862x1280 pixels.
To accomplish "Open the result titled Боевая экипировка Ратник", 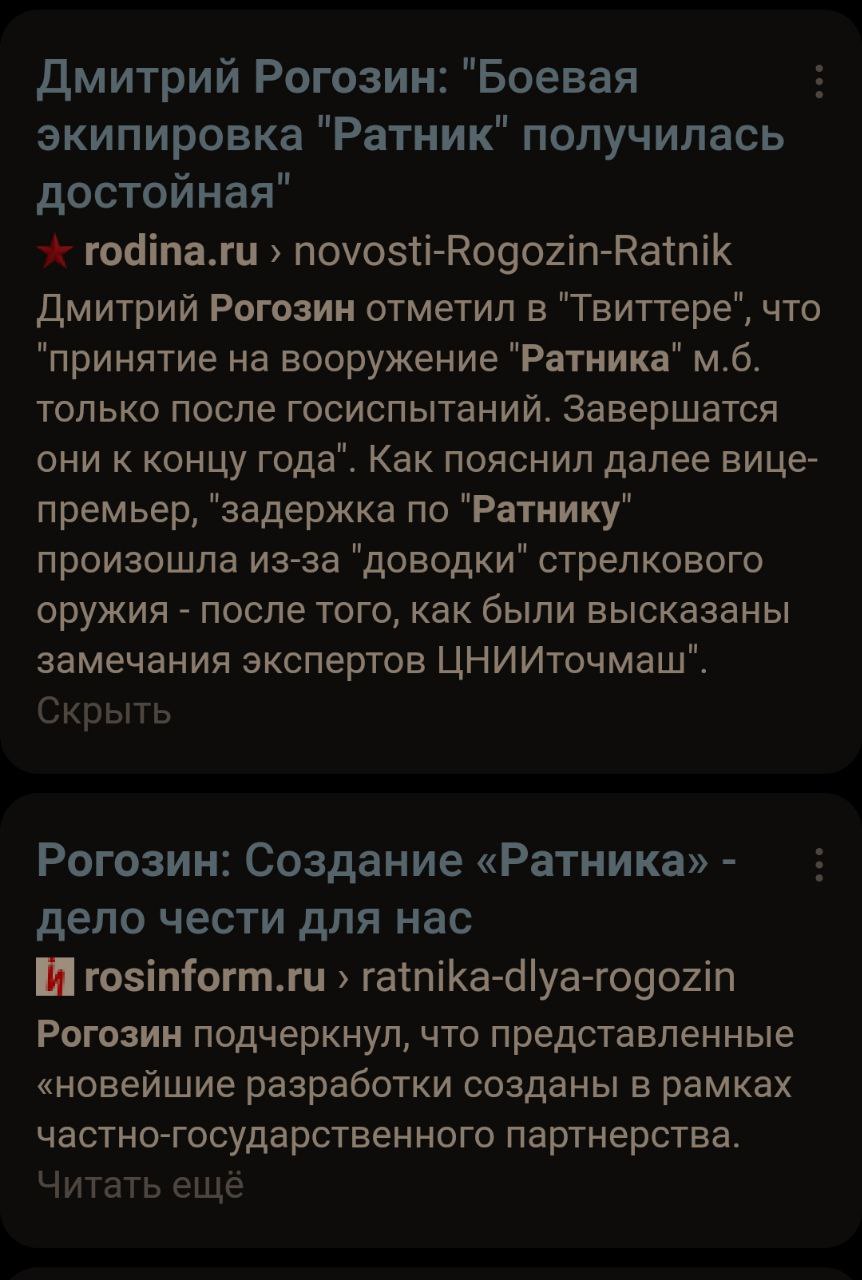I will tap(410, 134).
